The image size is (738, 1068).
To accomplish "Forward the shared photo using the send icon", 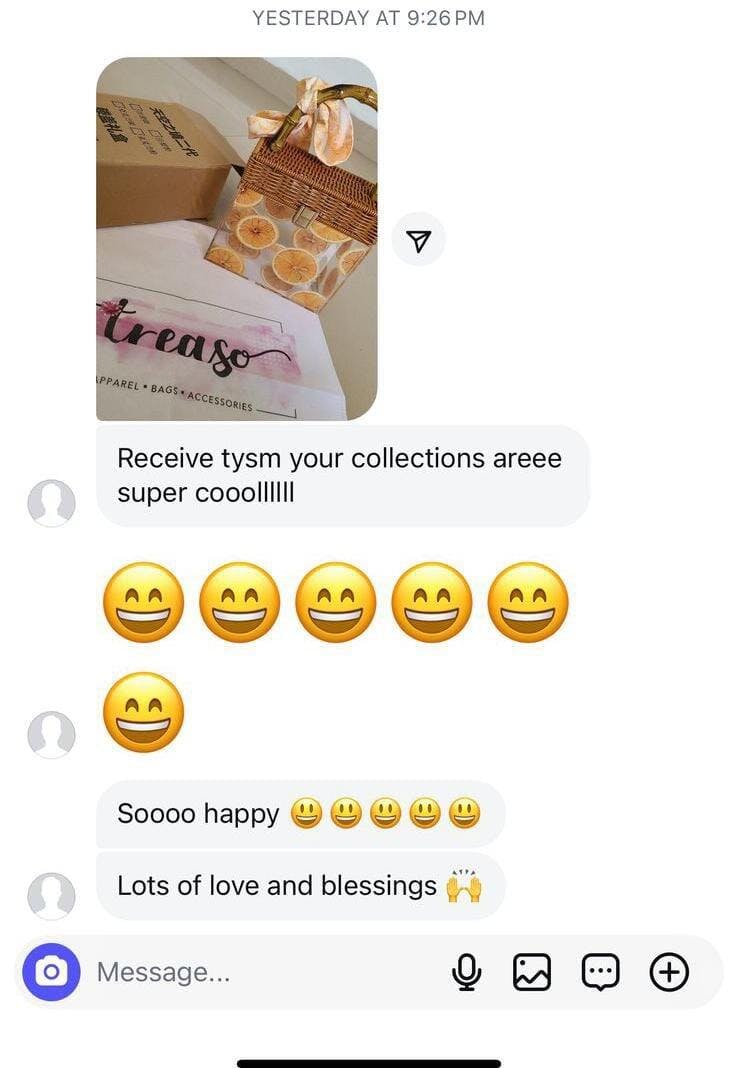I will coord(419,240).
